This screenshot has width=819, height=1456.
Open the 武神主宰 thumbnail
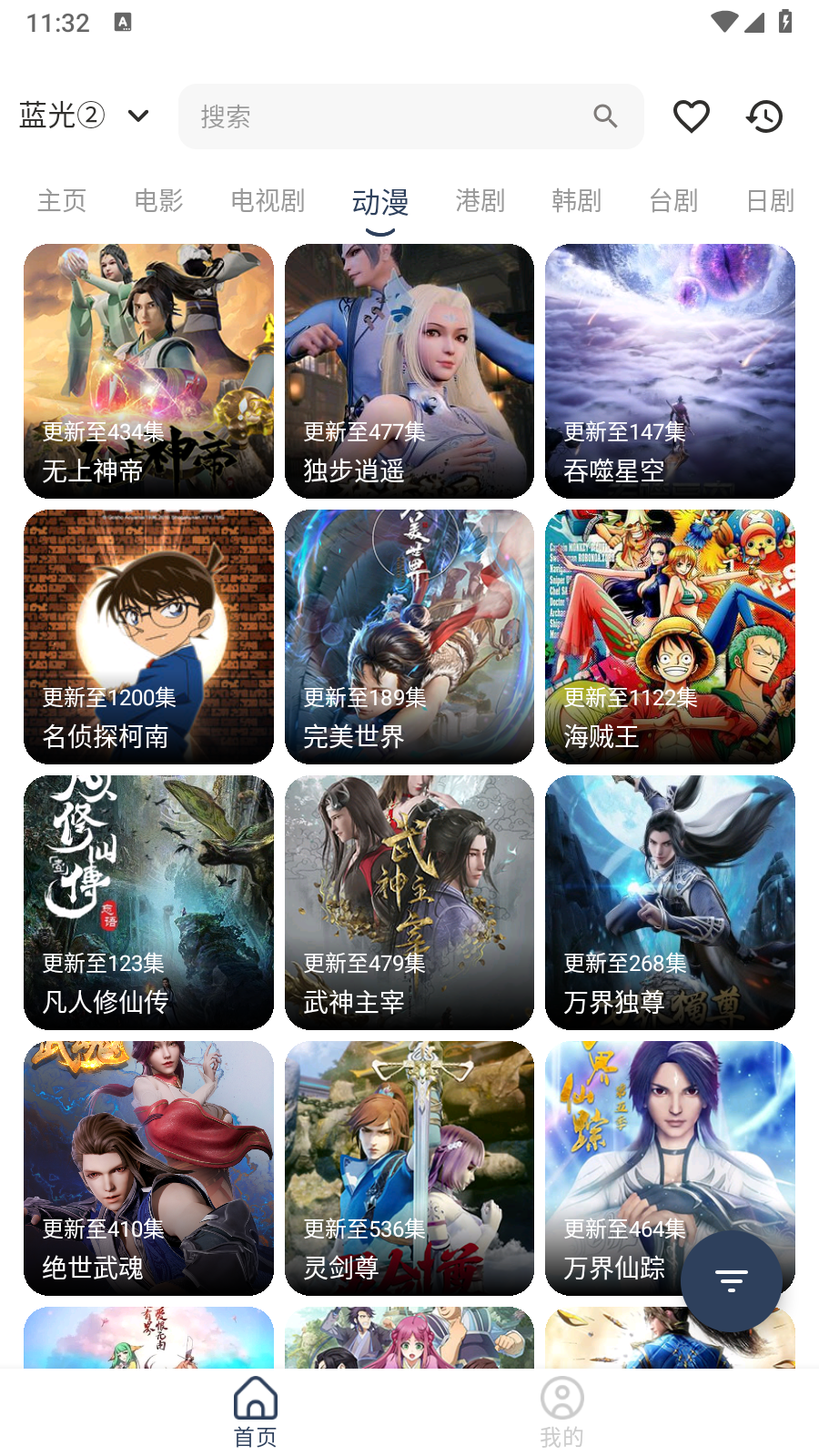[x=409, y=902]
